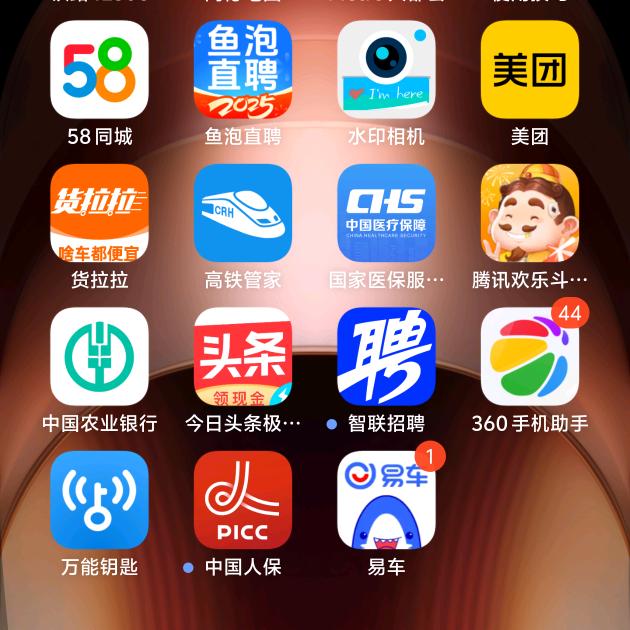Open 易车 car app
The image size is (630, 630).
coord(386,500)
